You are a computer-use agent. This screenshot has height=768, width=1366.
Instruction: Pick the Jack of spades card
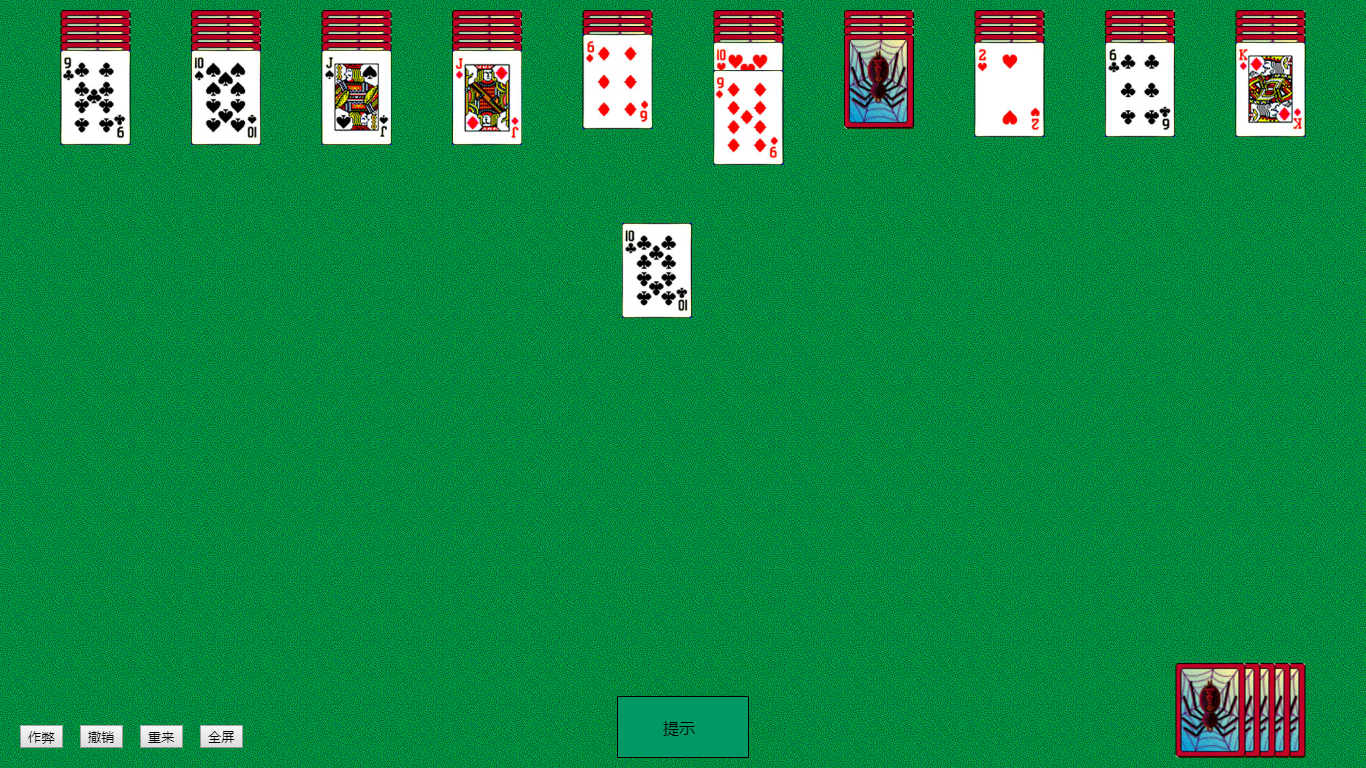[356, 98]
